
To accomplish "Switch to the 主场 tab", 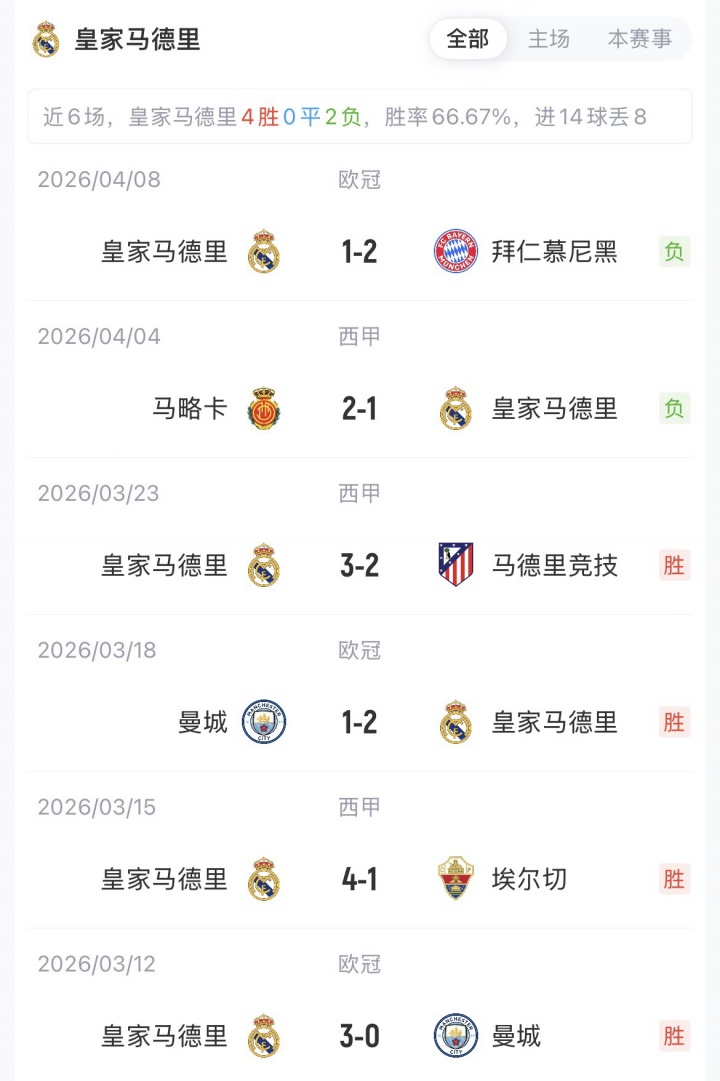I will (x=549, y=39).
